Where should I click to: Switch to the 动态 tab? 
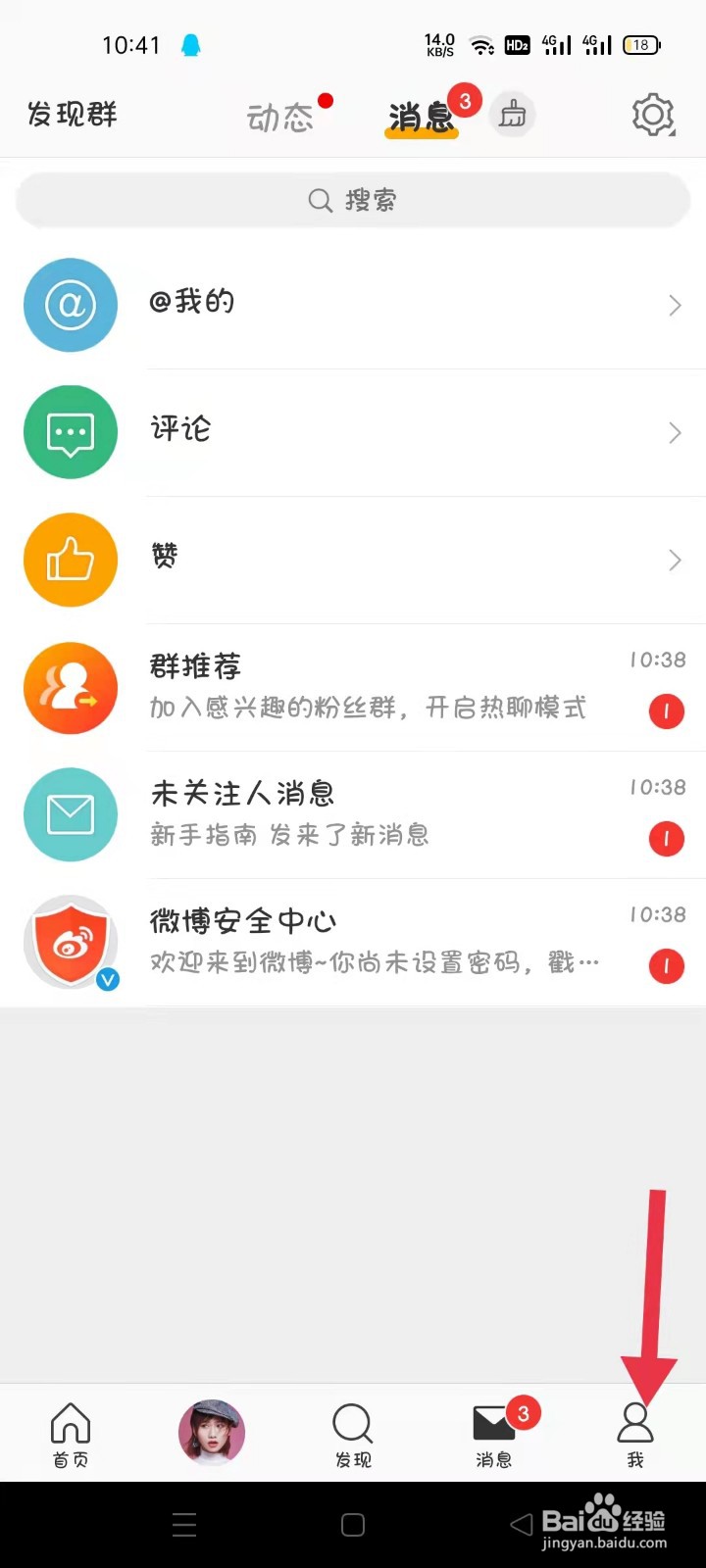[x=282, y=115]
